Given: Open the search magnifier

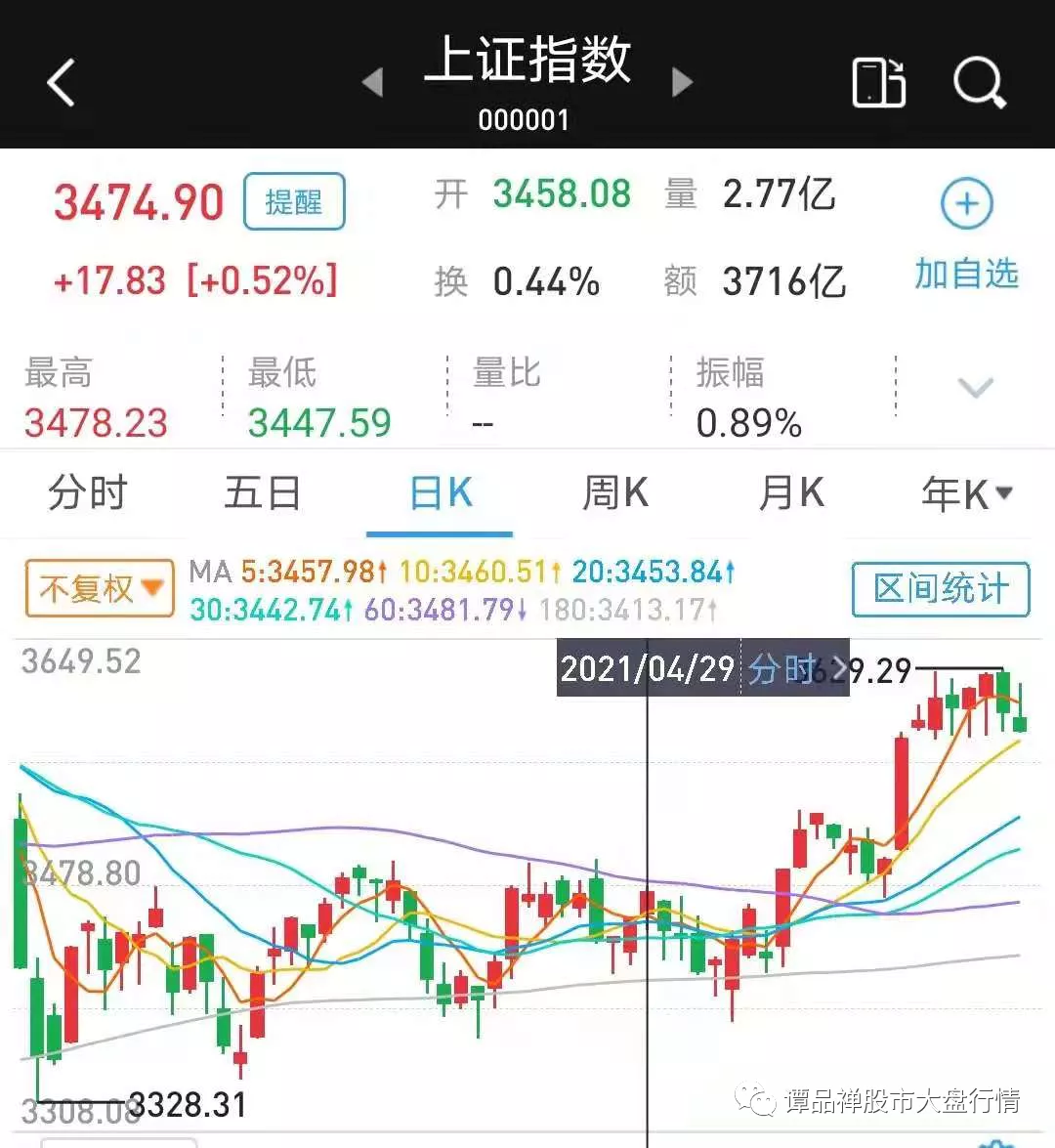Looking at the screenshot, I should [x=979, y=82].
